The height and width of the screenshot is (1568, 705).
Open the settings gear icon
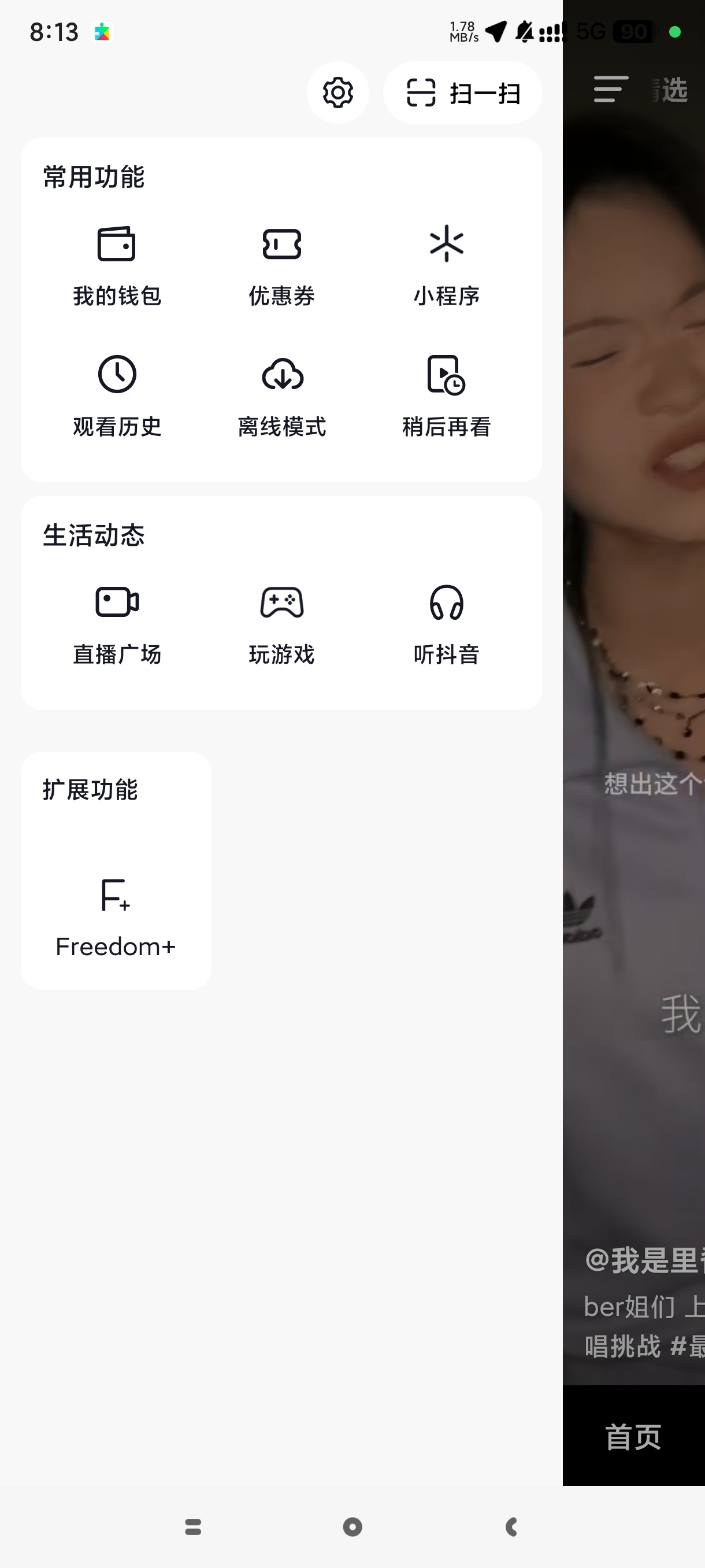(337, 93)
